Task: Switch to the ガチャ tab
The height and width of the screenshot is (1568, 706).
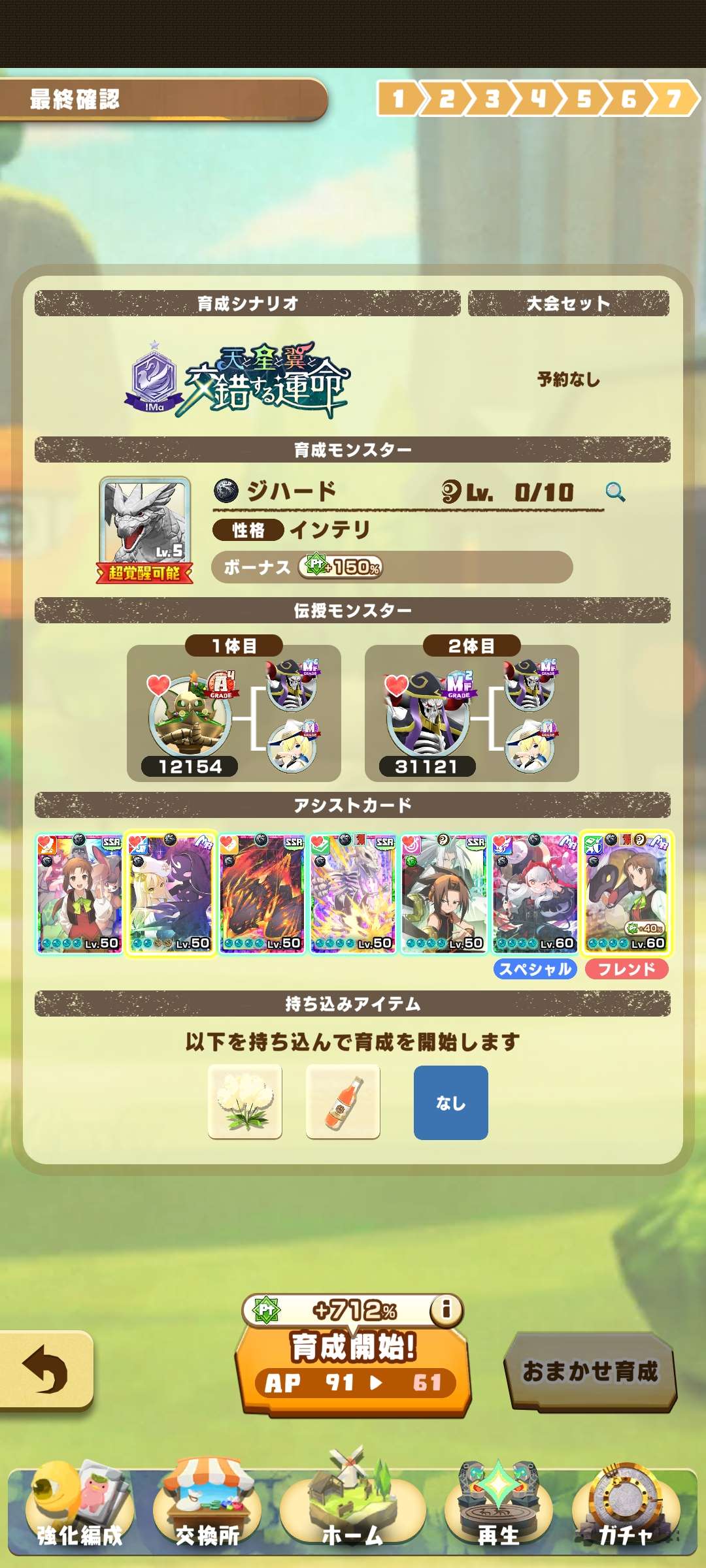Action: tap(625, 1514)
